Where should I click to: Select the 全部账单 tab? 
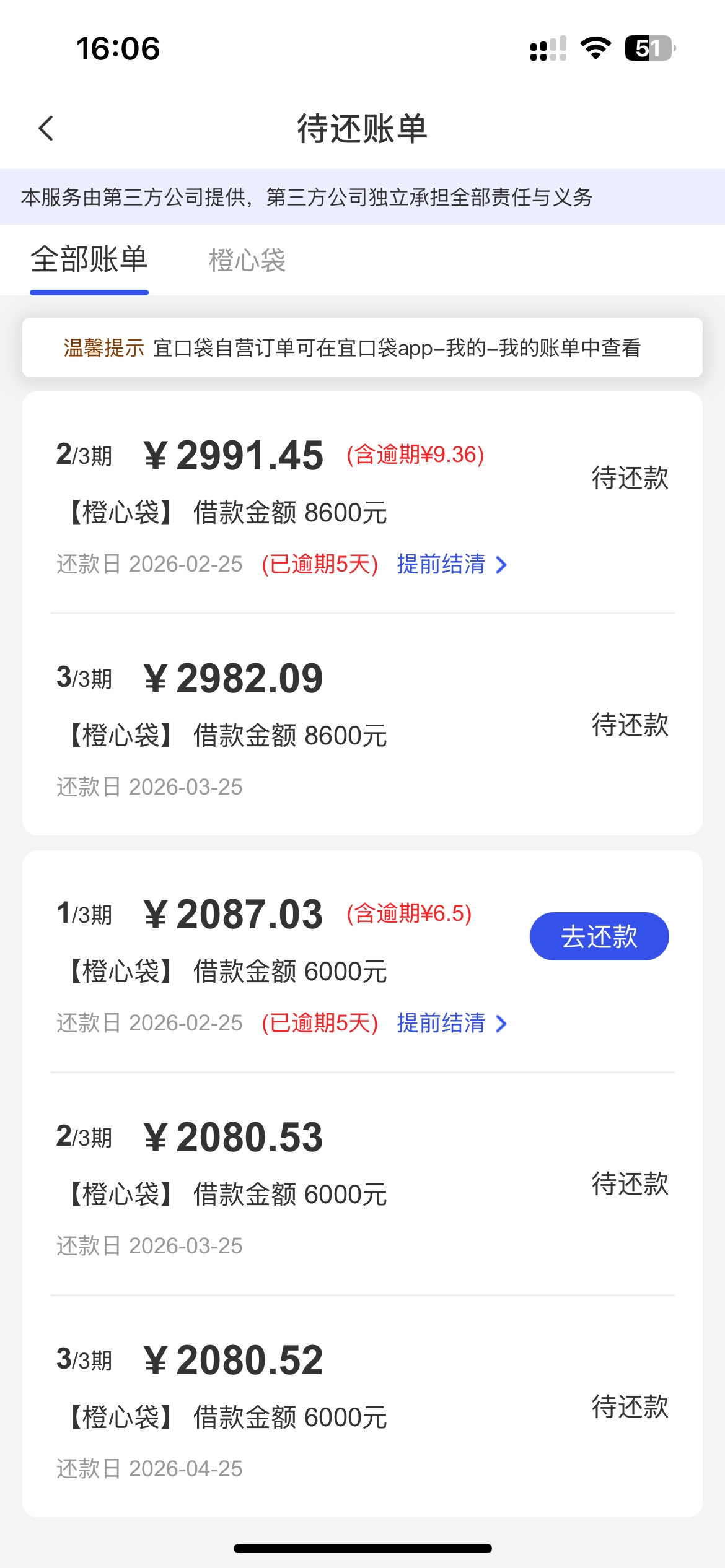(89, 260)
